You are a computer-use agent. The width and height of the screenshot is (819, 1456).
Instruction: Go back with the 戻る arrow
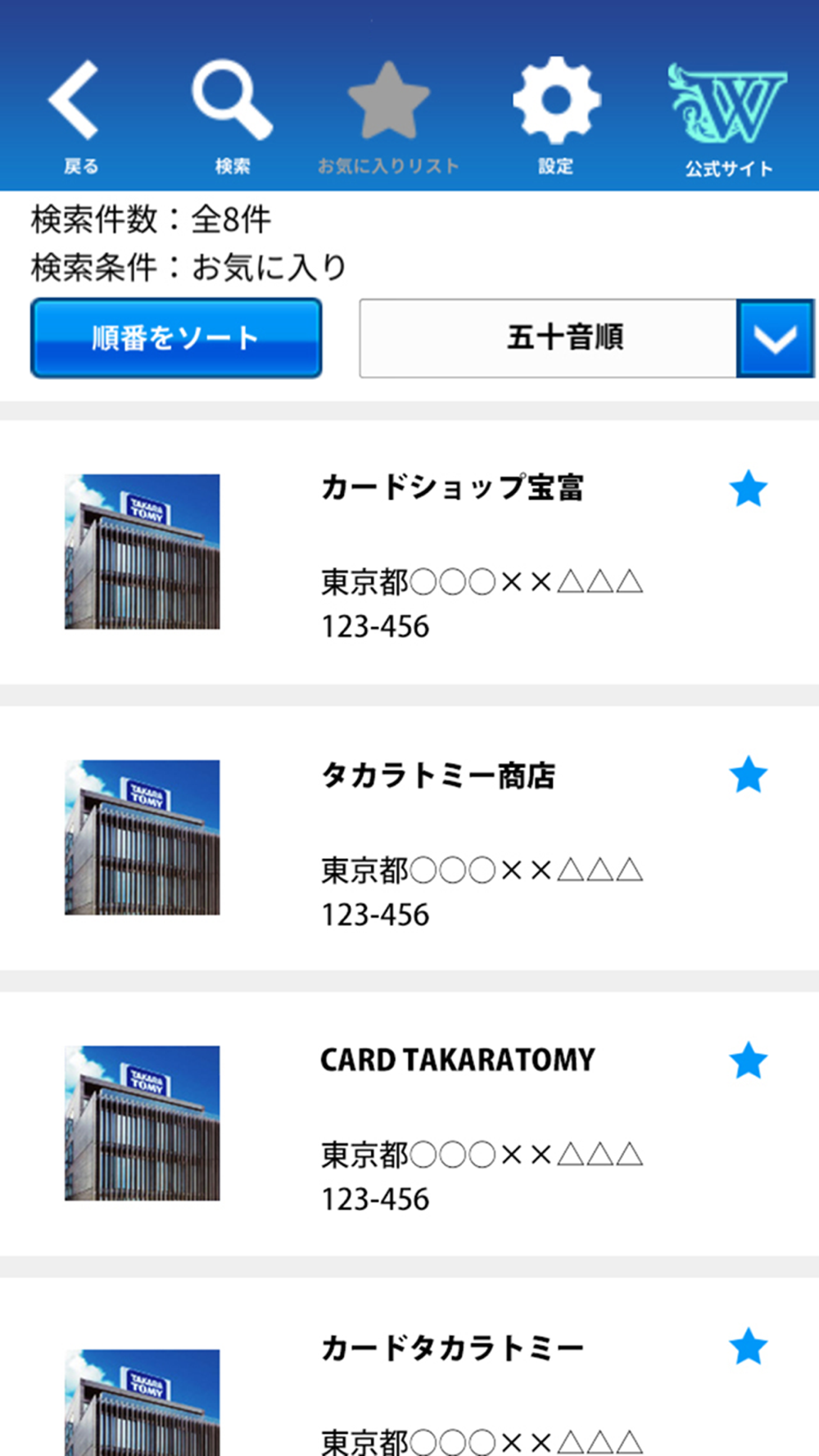[x=75, y=115]
